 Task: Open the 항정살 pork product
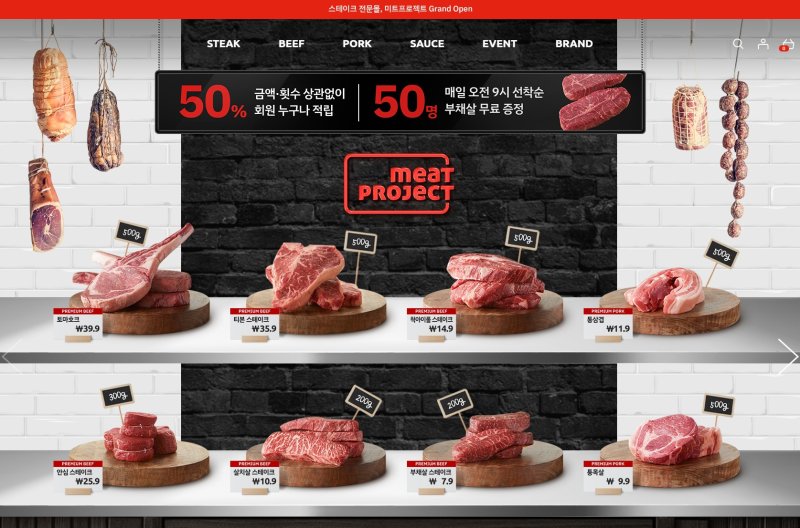pyautogui.click(x=668, y=290)
